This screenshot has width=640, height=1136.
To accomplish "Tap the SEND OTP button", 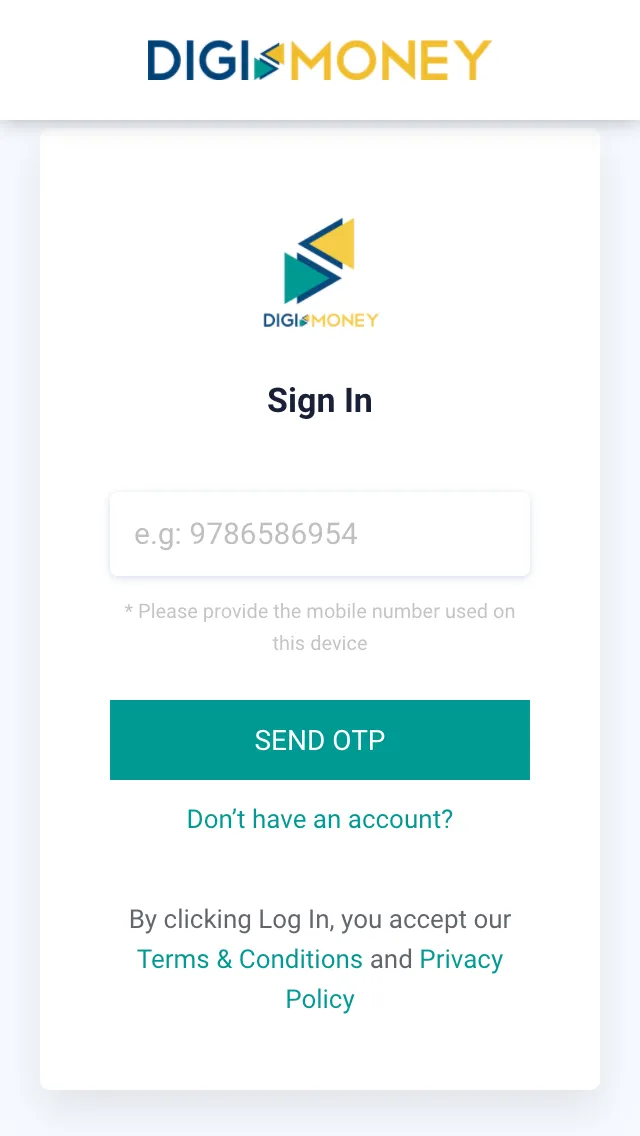I will click(x=320, y=740).
